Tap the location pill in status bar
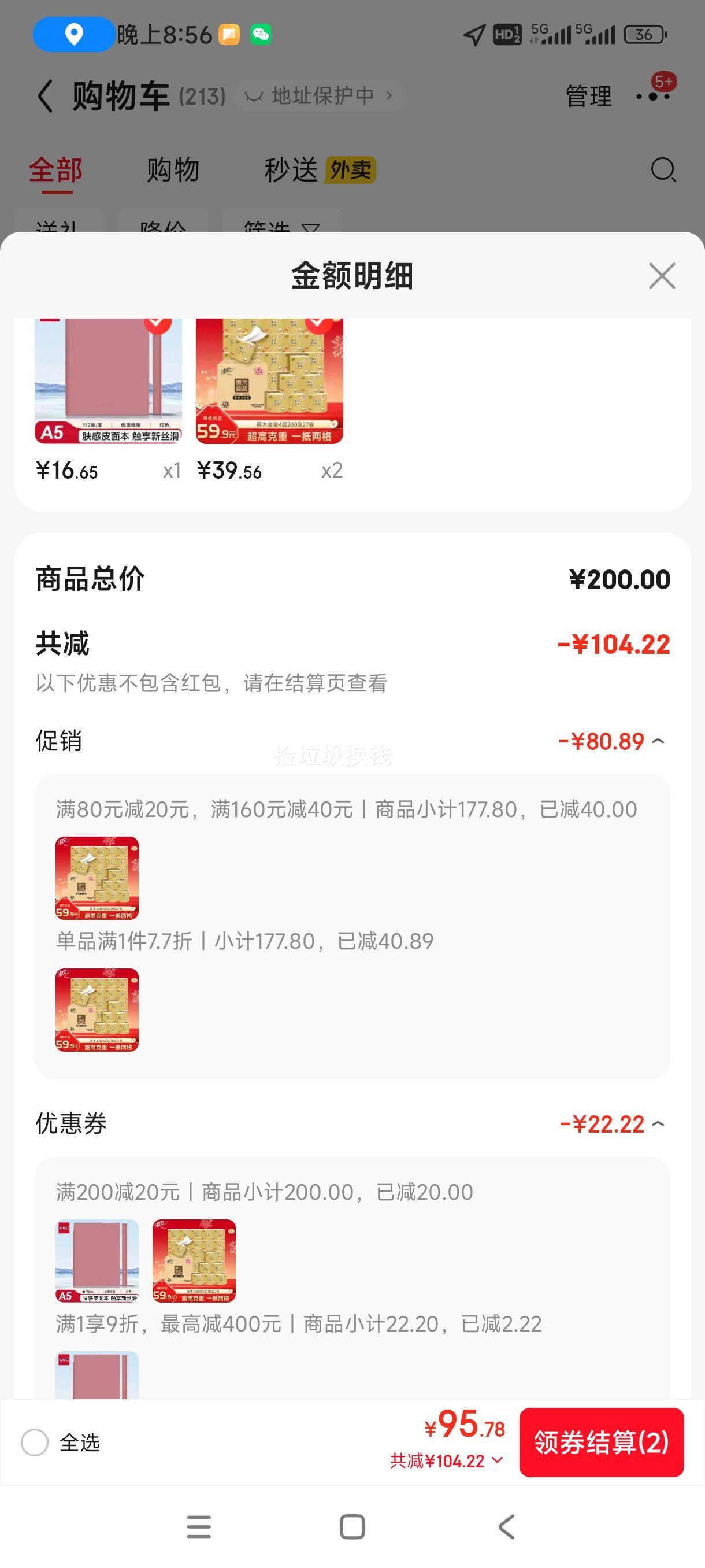The height and width of the screenshot is (1568, 705). click(73, 35)
